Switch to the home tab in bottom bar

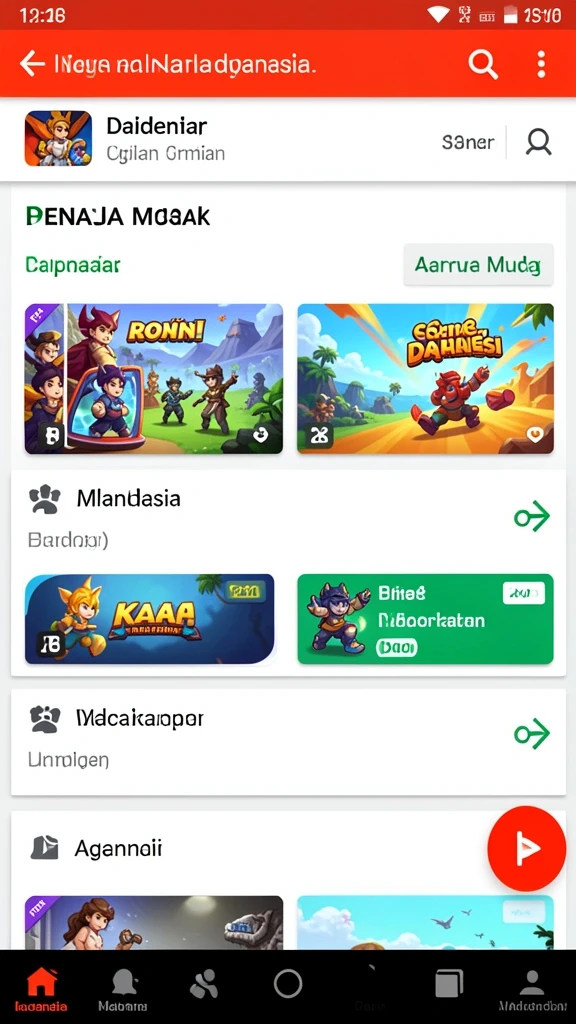coord(40,988)
